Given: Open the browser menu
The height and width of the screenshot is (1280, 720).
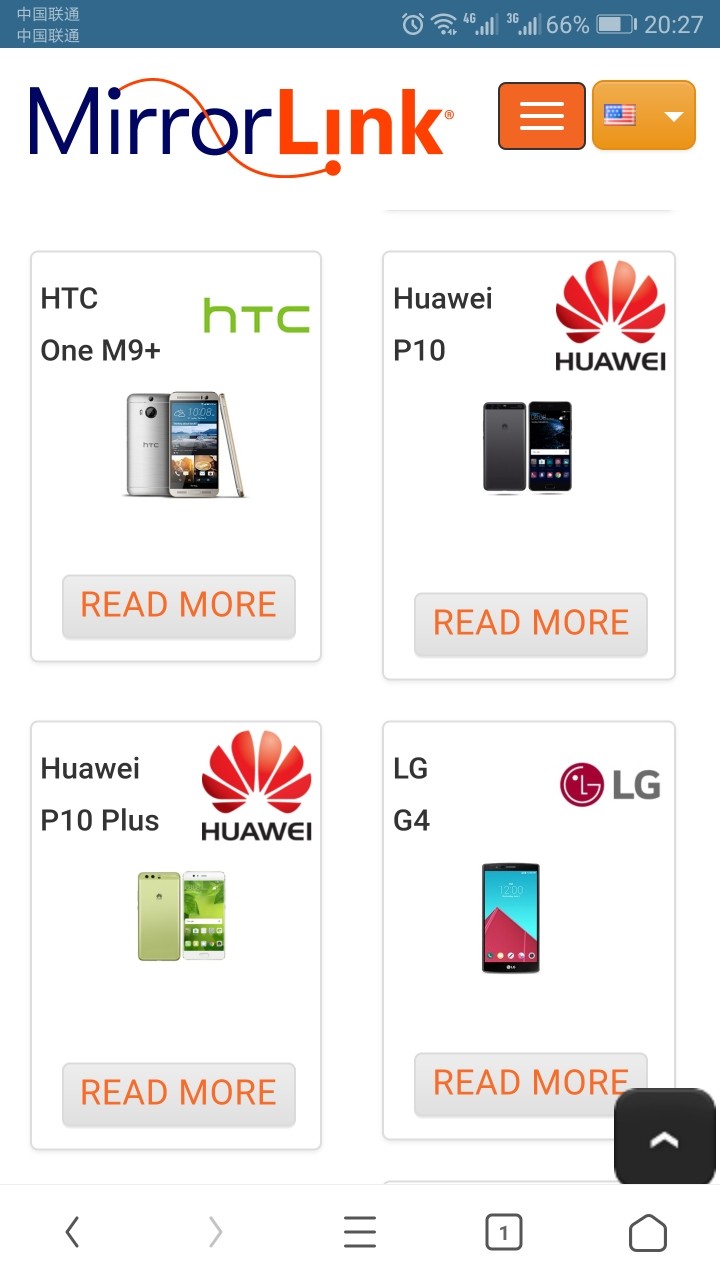Looking at the screenshot, I should (x=360, y=1233).
